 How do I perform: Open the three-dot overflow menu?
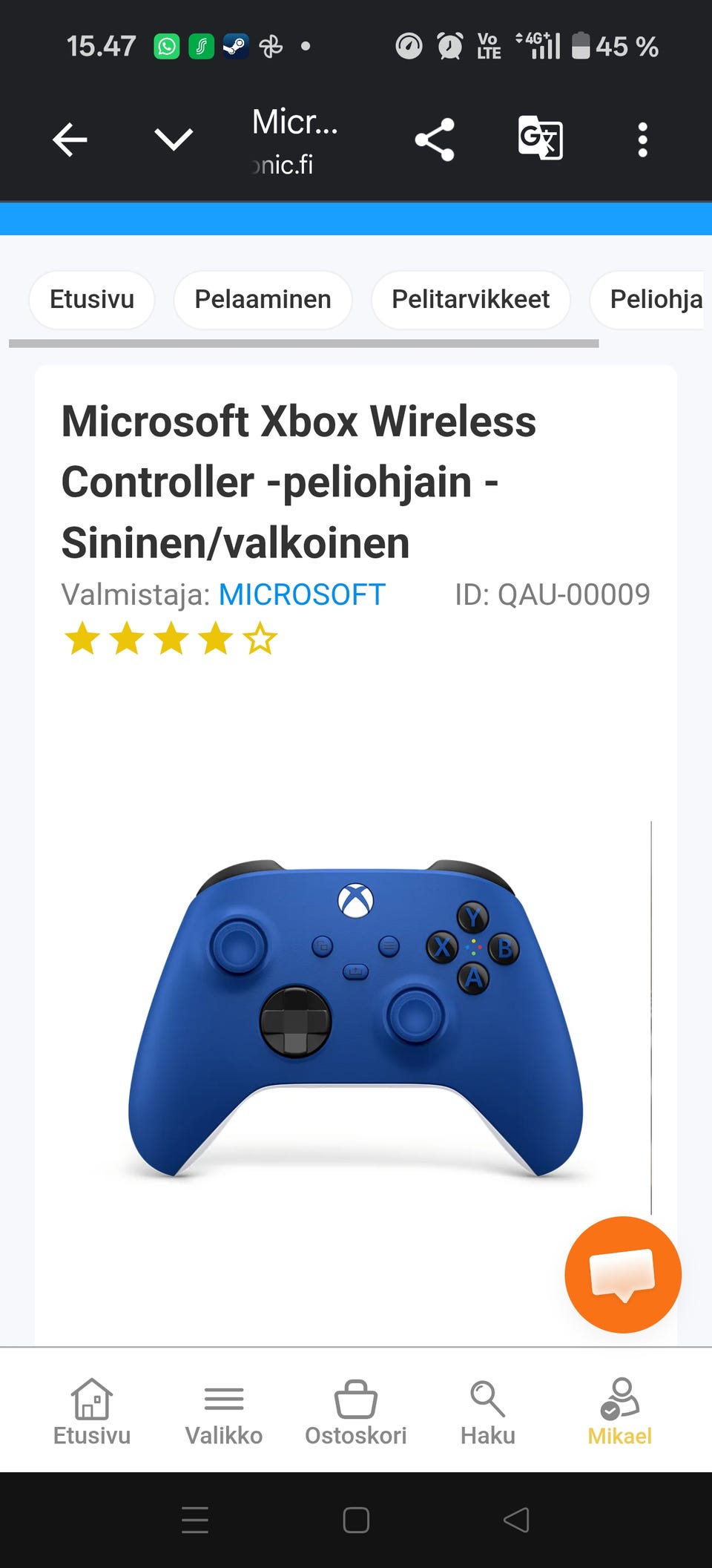pyautogui.click(x=642, y=140)
